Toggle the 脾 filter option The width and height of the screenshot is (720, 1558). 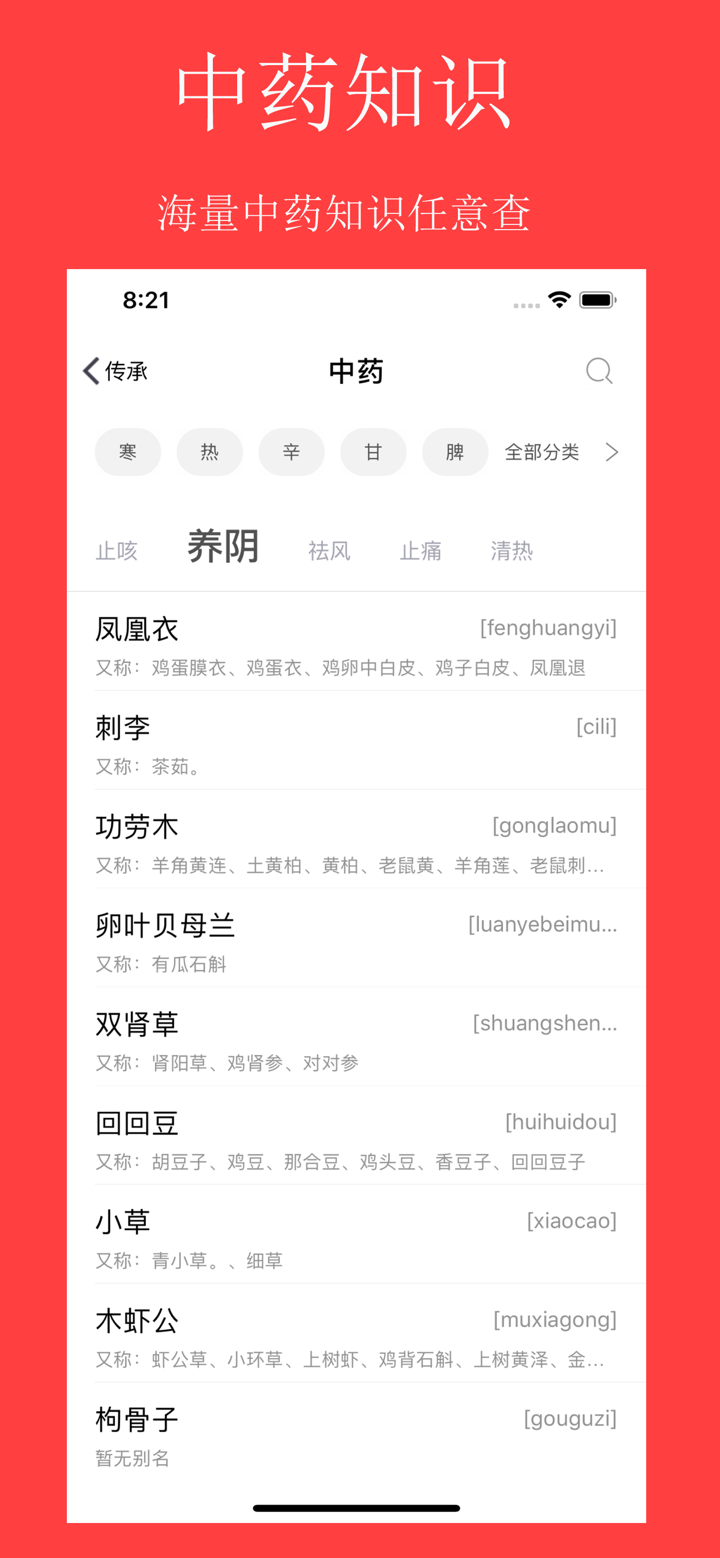(x=455, y=452)
